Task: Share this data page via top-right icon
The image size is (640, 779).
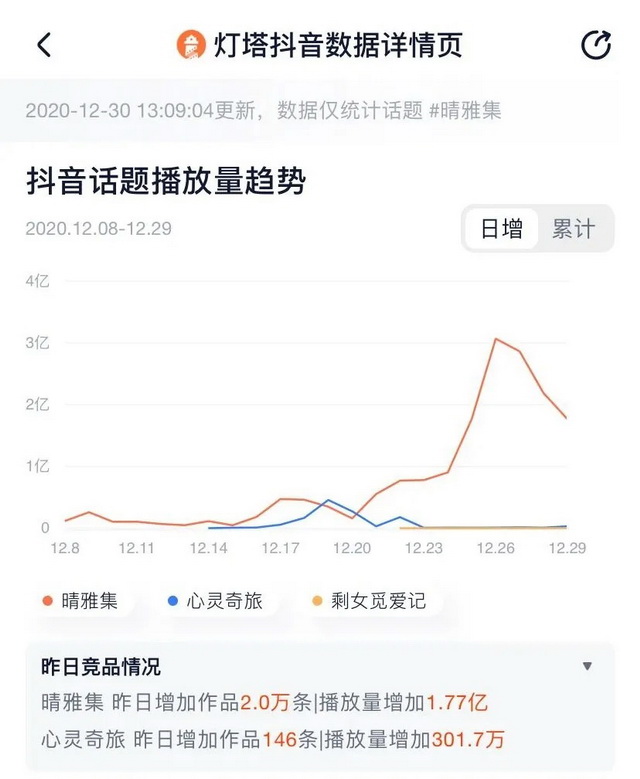Action: coord(596,45)
